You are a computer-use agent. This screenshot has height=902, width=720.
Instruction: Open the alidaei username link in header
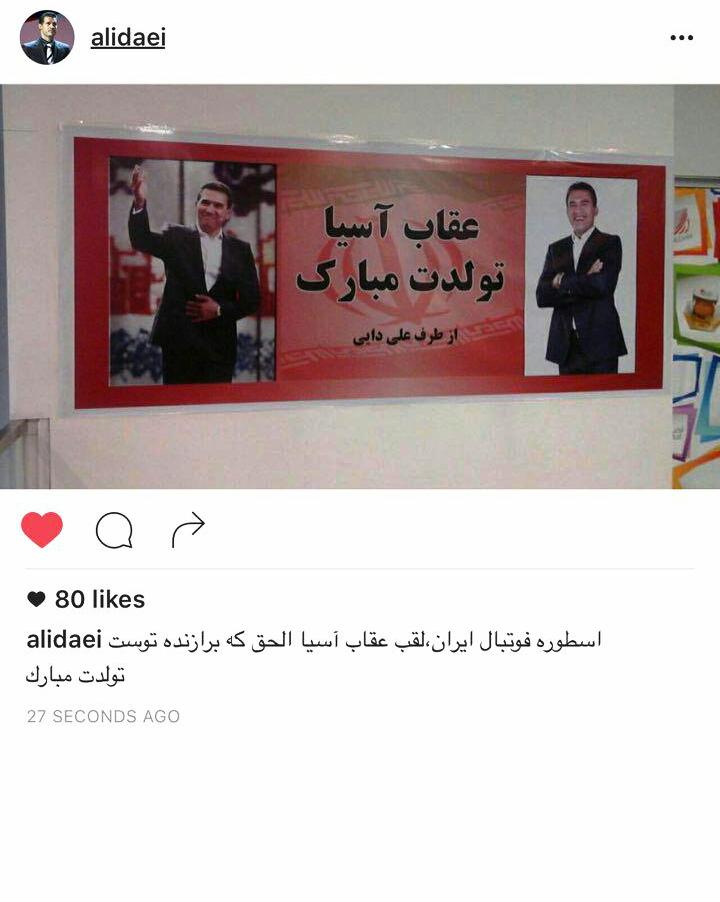[x=128, y=38]
